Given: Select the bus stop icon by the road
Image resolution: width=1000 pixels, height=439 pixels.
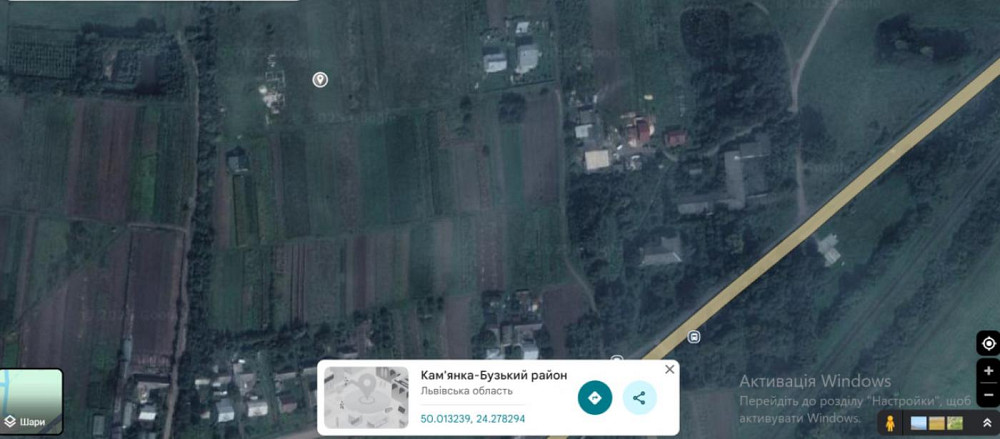Looking at the screenshot, I should [x=694, y=336].
